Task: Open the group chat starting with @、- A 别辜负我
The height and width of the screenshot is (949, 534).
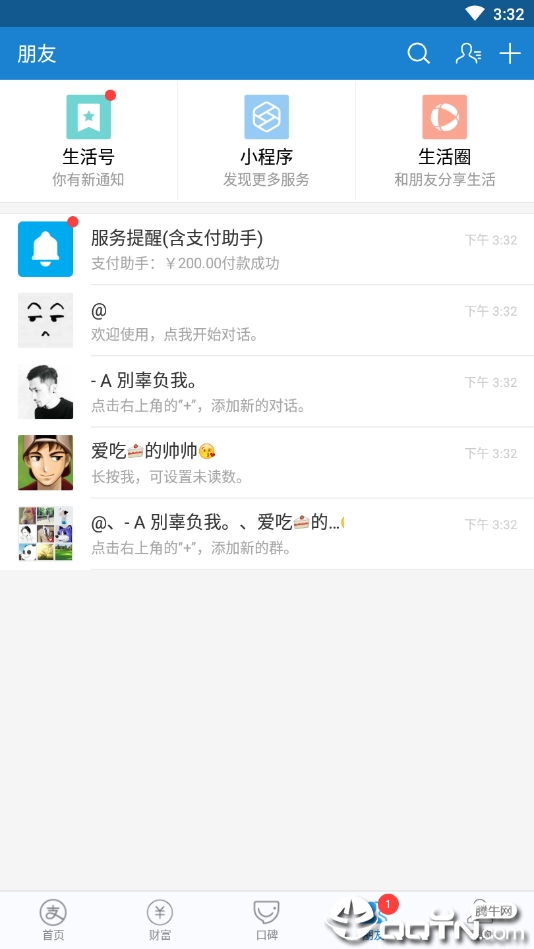Action: coord(267,534)
